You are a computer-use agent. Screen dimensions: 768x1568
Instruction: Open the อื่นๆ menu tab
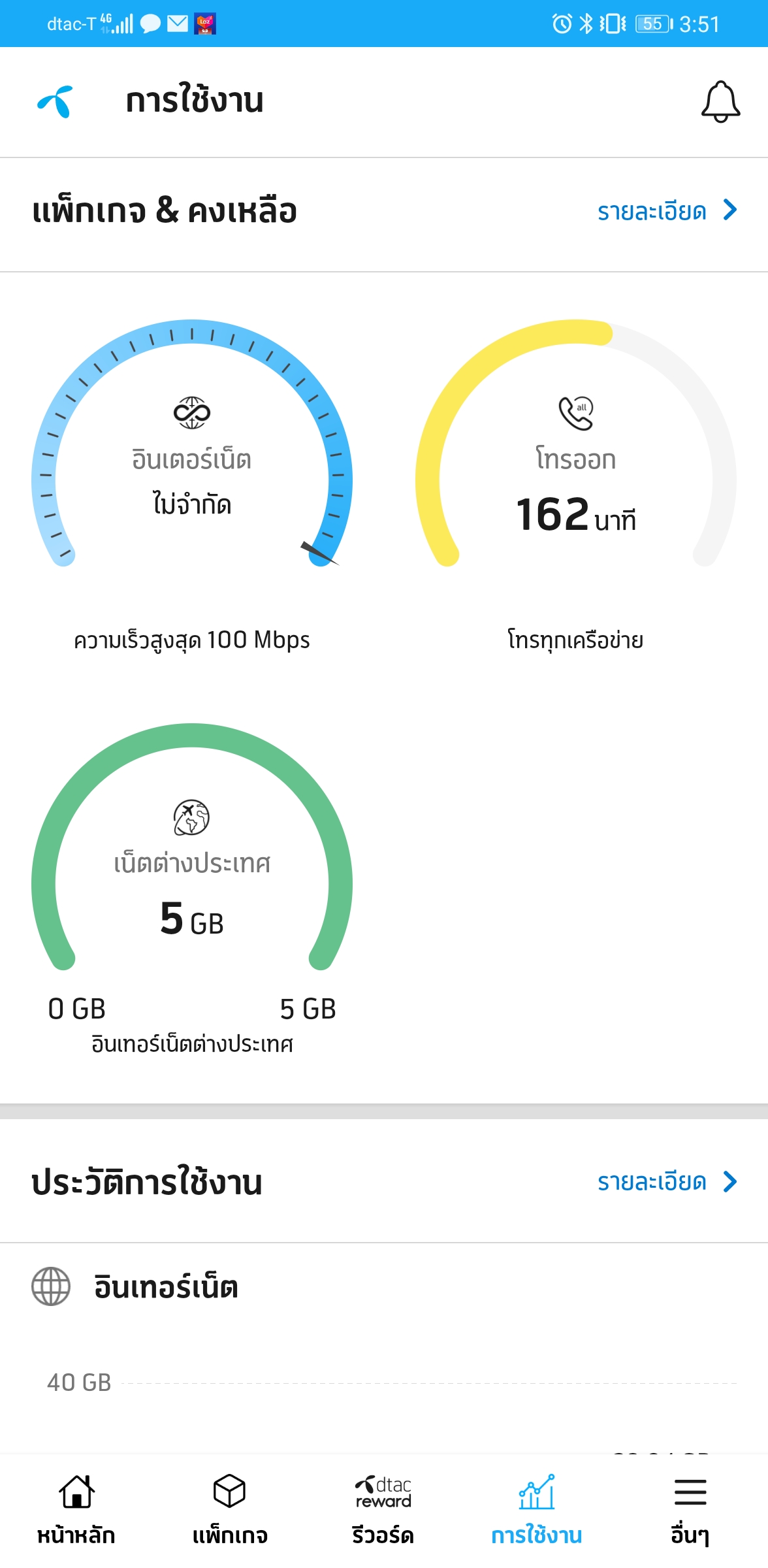[690, 1510]
